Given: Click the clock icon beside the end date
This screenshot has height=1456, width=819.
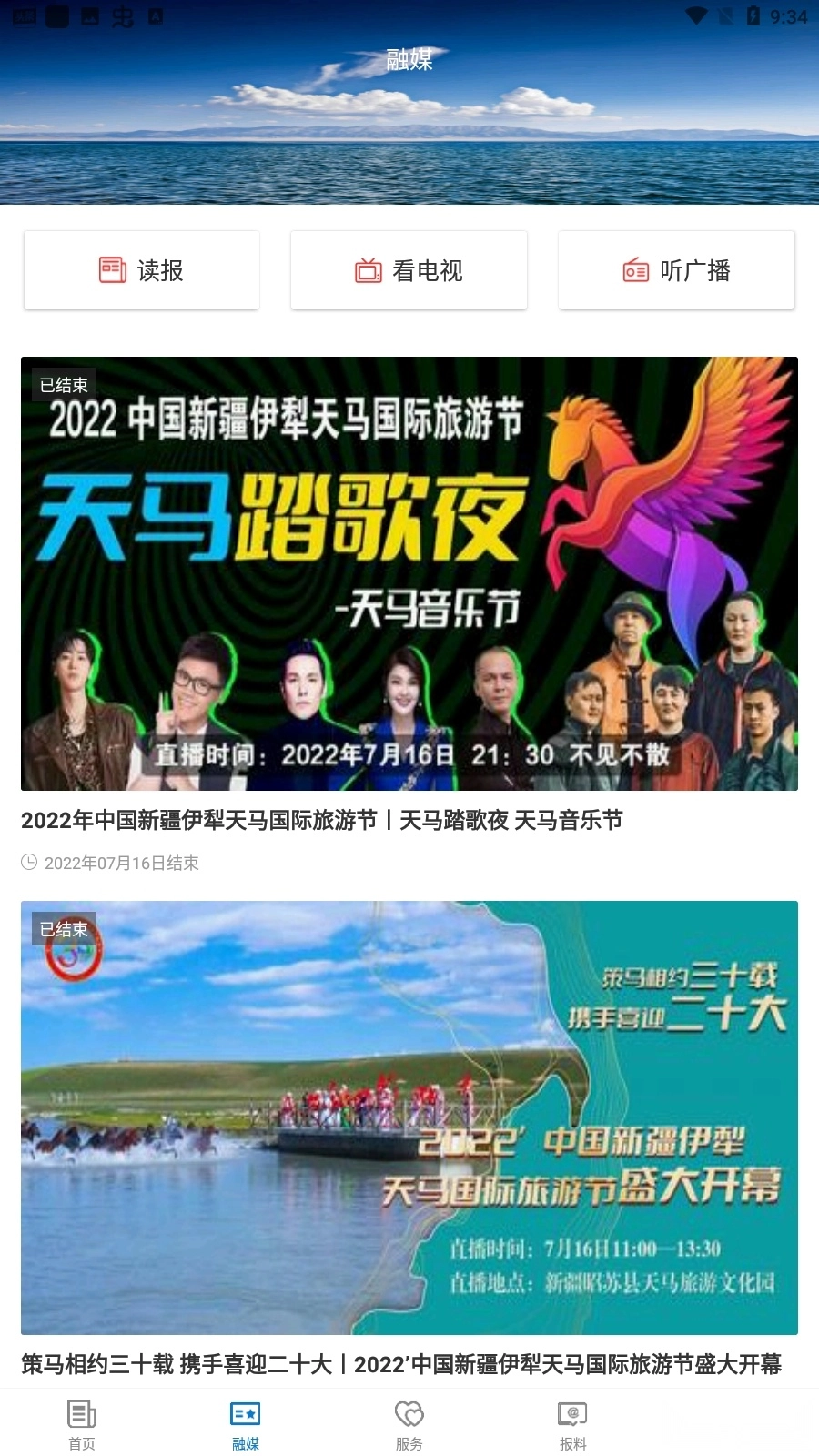Looking at the screenshot, I should click(28, 863).
